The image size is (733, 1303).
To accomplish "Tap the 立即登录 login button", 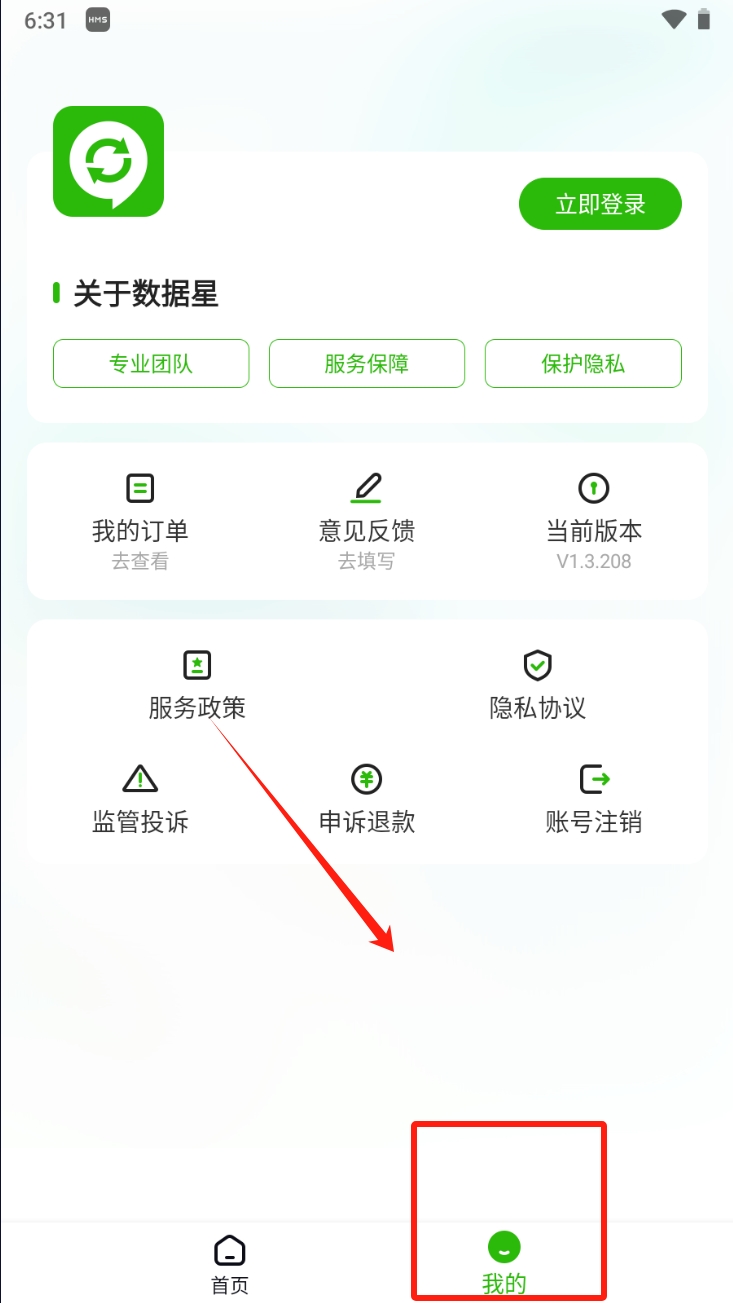I will [x=600, y=205].
